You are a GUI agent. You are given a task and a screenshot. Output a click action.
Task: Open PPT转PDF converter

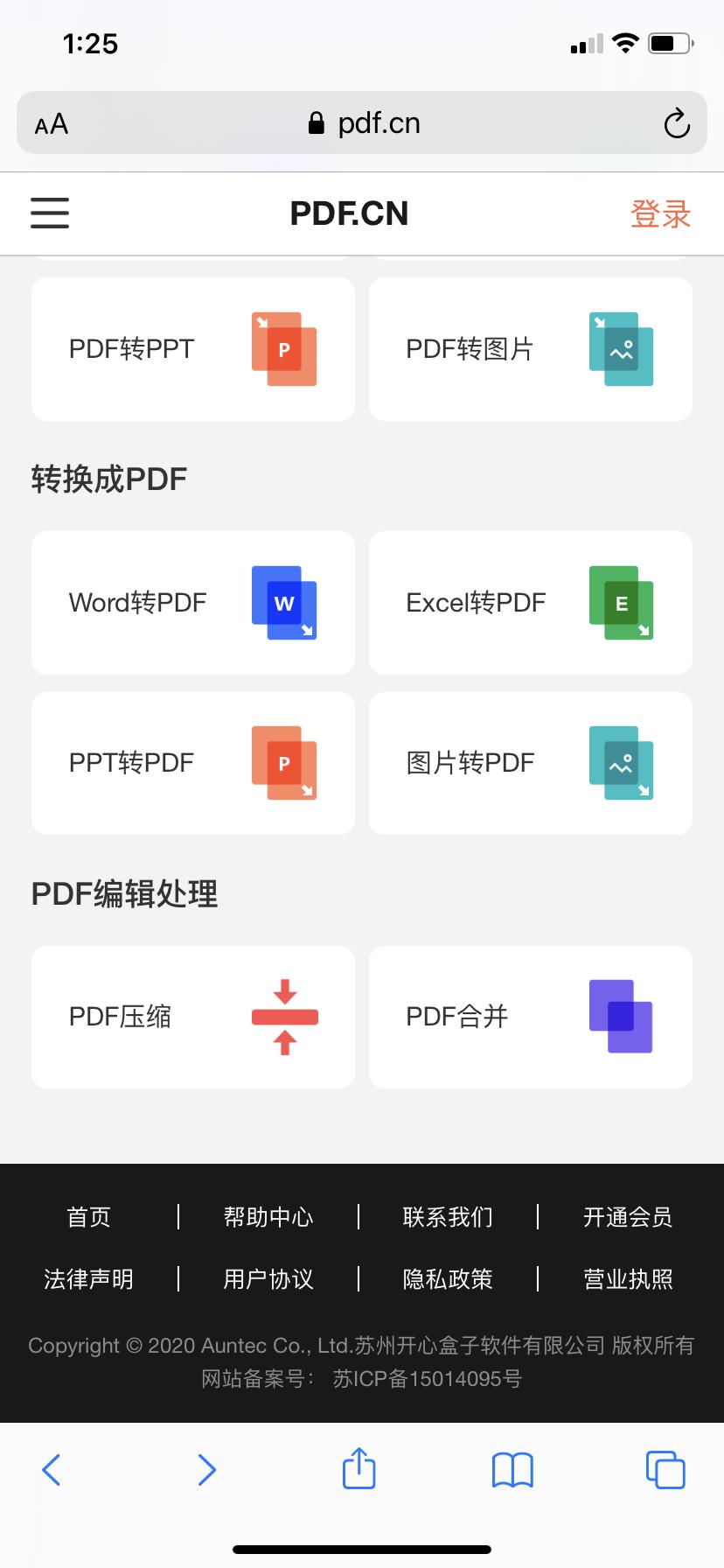tap(193, 763)
